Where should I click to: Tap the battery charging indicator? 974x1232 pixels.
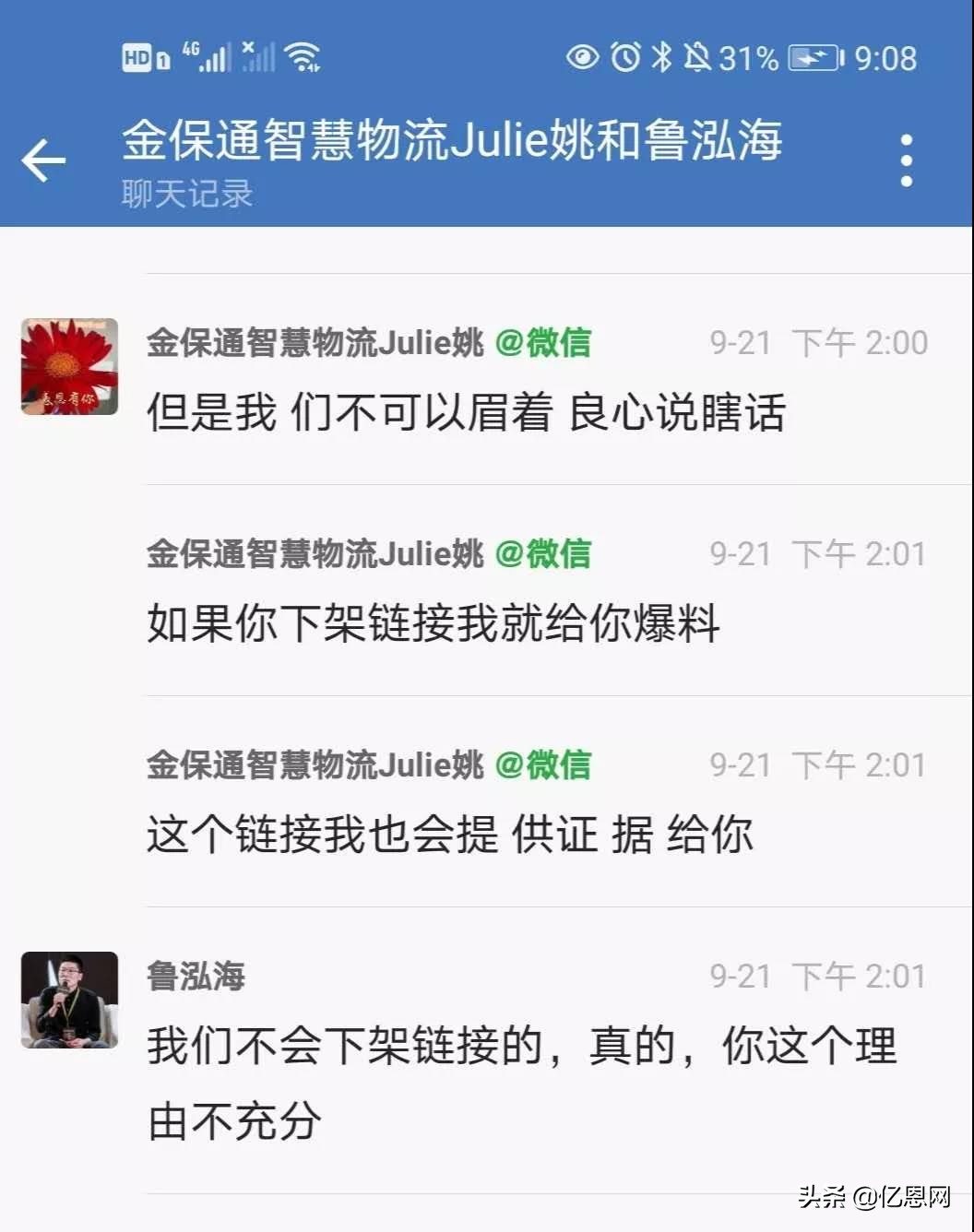pos(813,57)
